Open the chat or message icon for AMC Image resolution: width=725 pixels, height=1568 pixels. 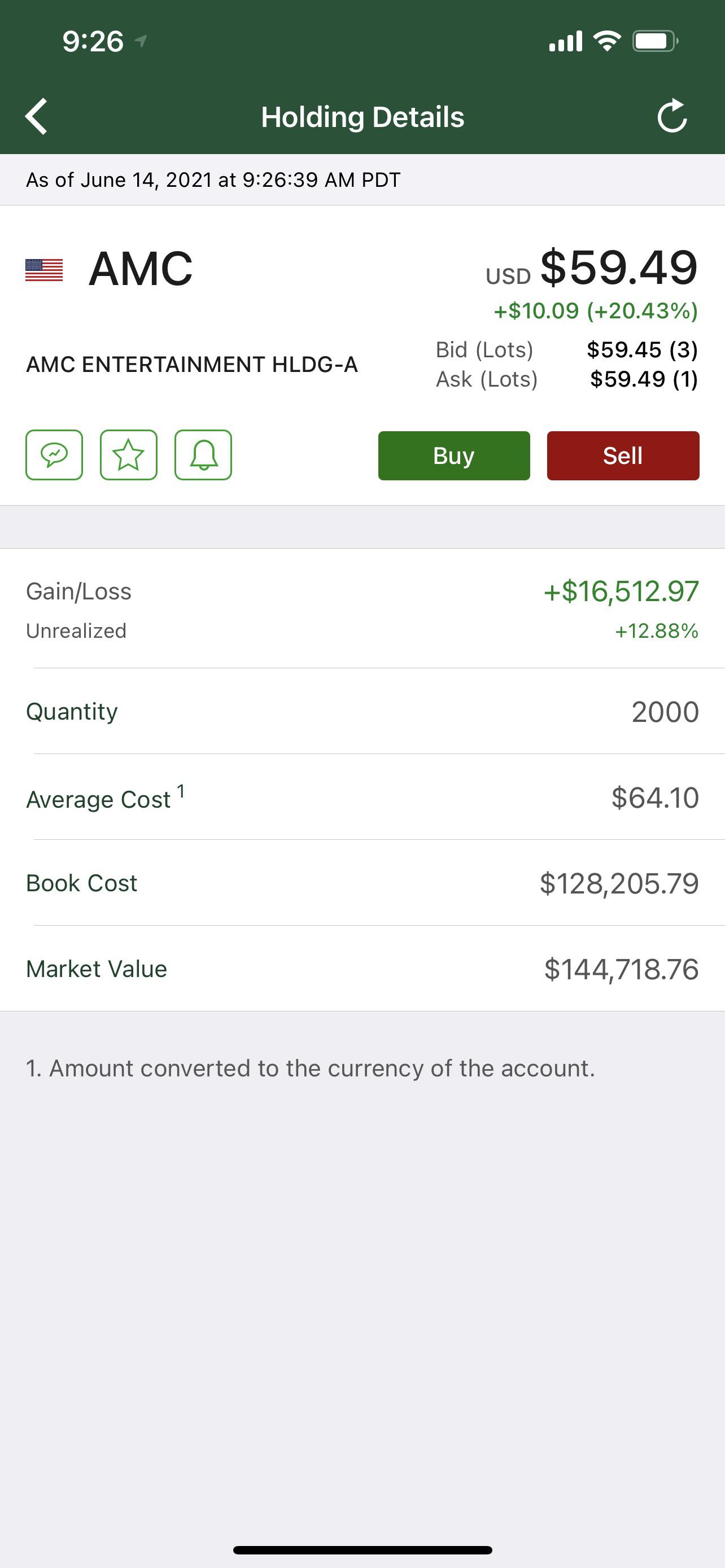[54, 455]
